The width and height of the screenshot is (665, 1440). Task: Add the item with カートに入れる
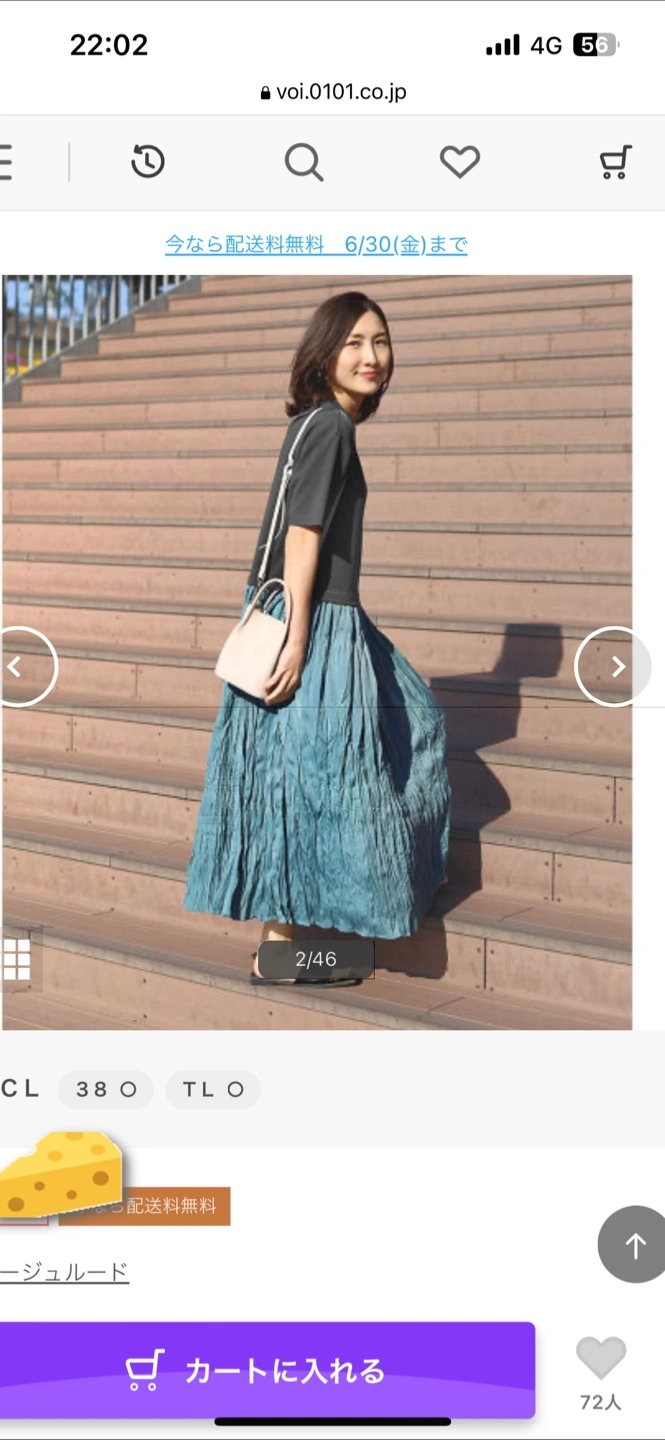tap(266, 1370)
